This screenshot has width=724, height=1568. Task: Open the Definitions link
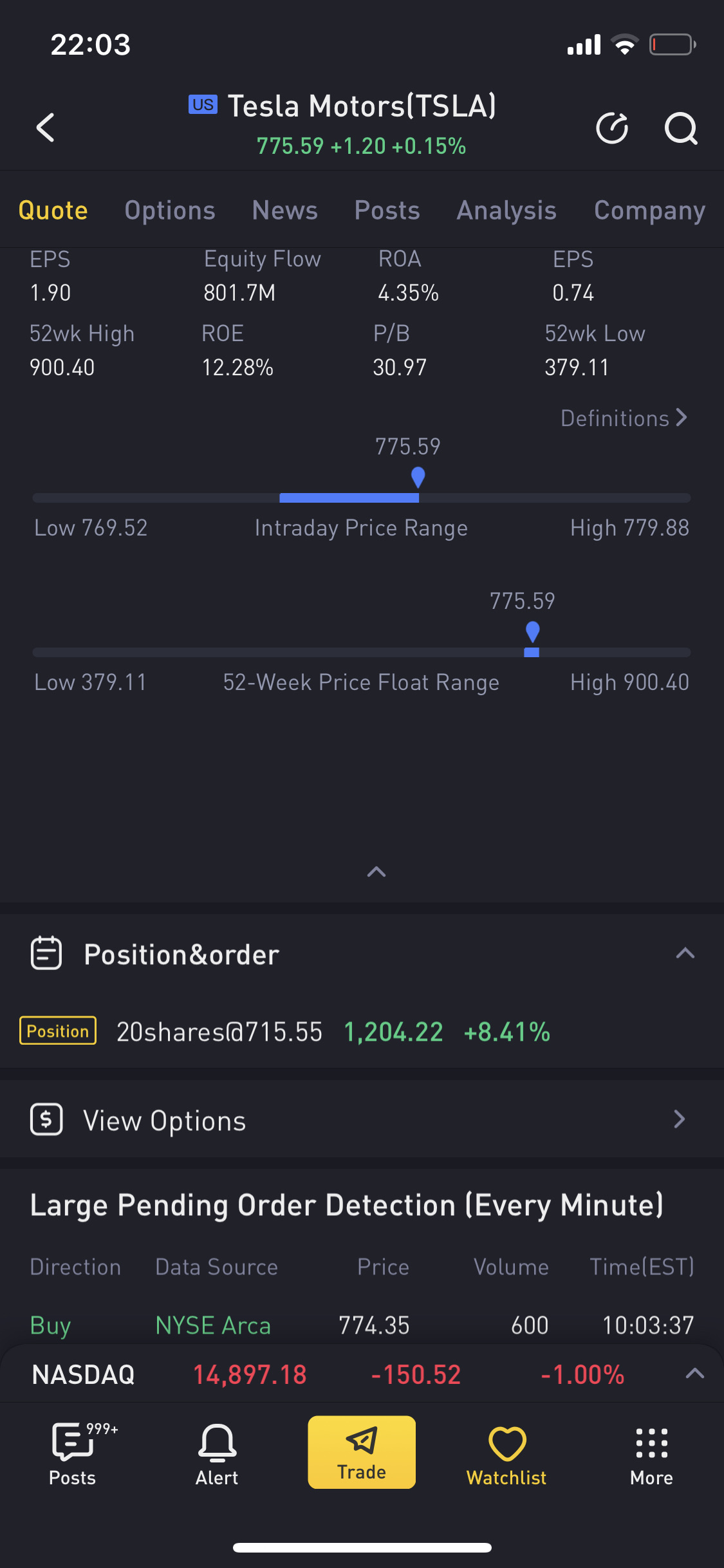(624, 418)
